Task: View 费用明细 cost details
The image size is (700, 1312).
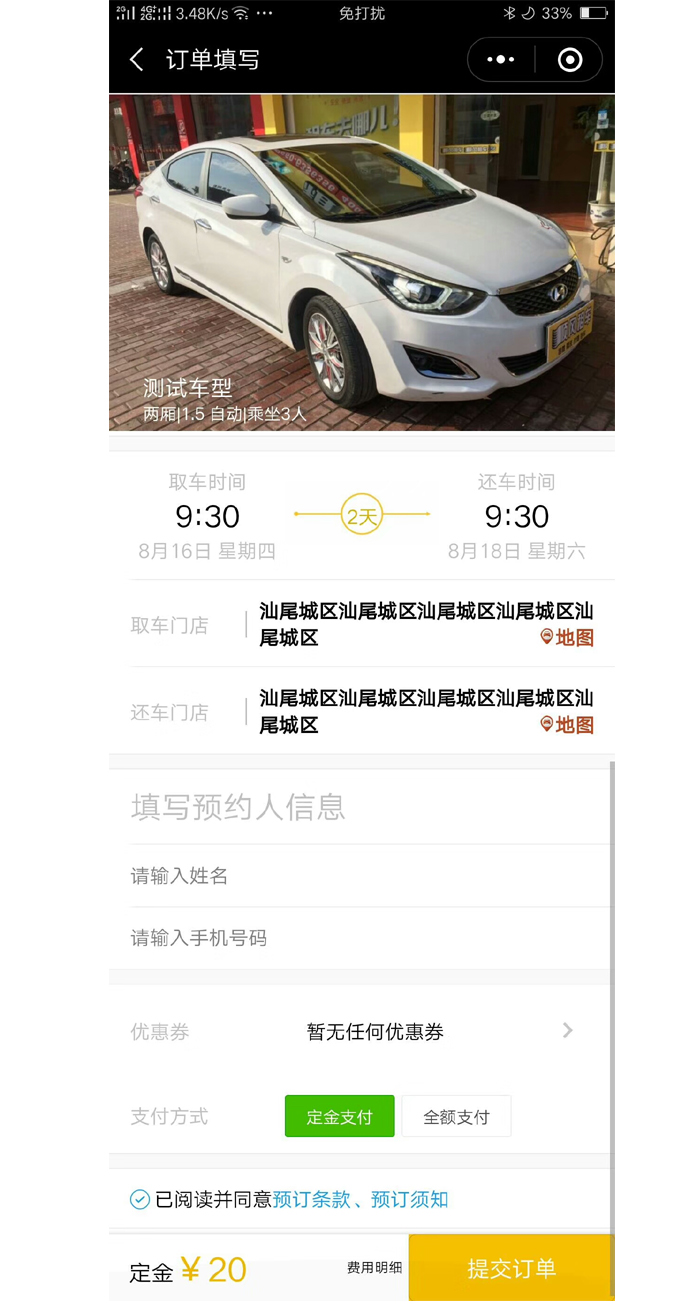Action: tap(374, 1267)
